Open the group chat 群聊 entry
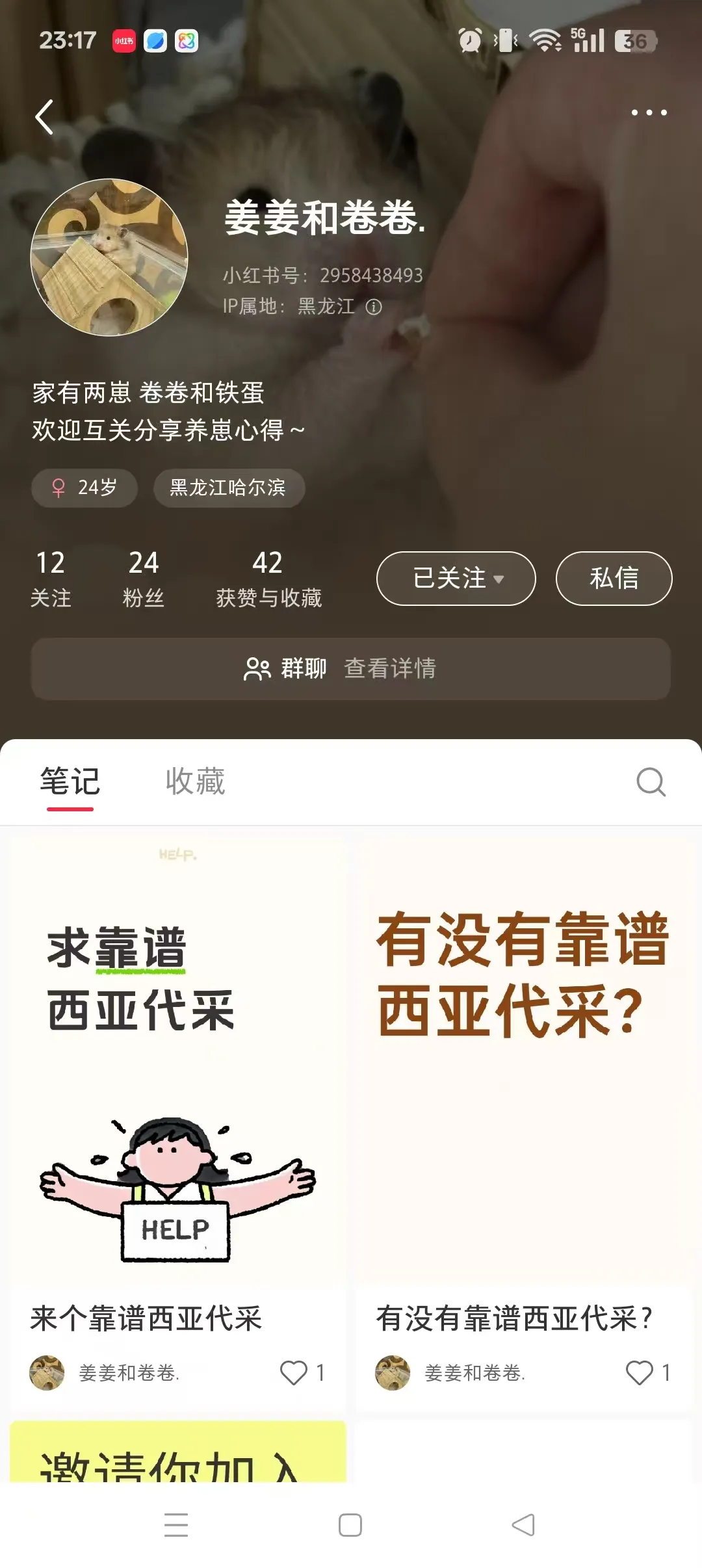The width and height of the screenshot is (702, 1568). [286, 668]
